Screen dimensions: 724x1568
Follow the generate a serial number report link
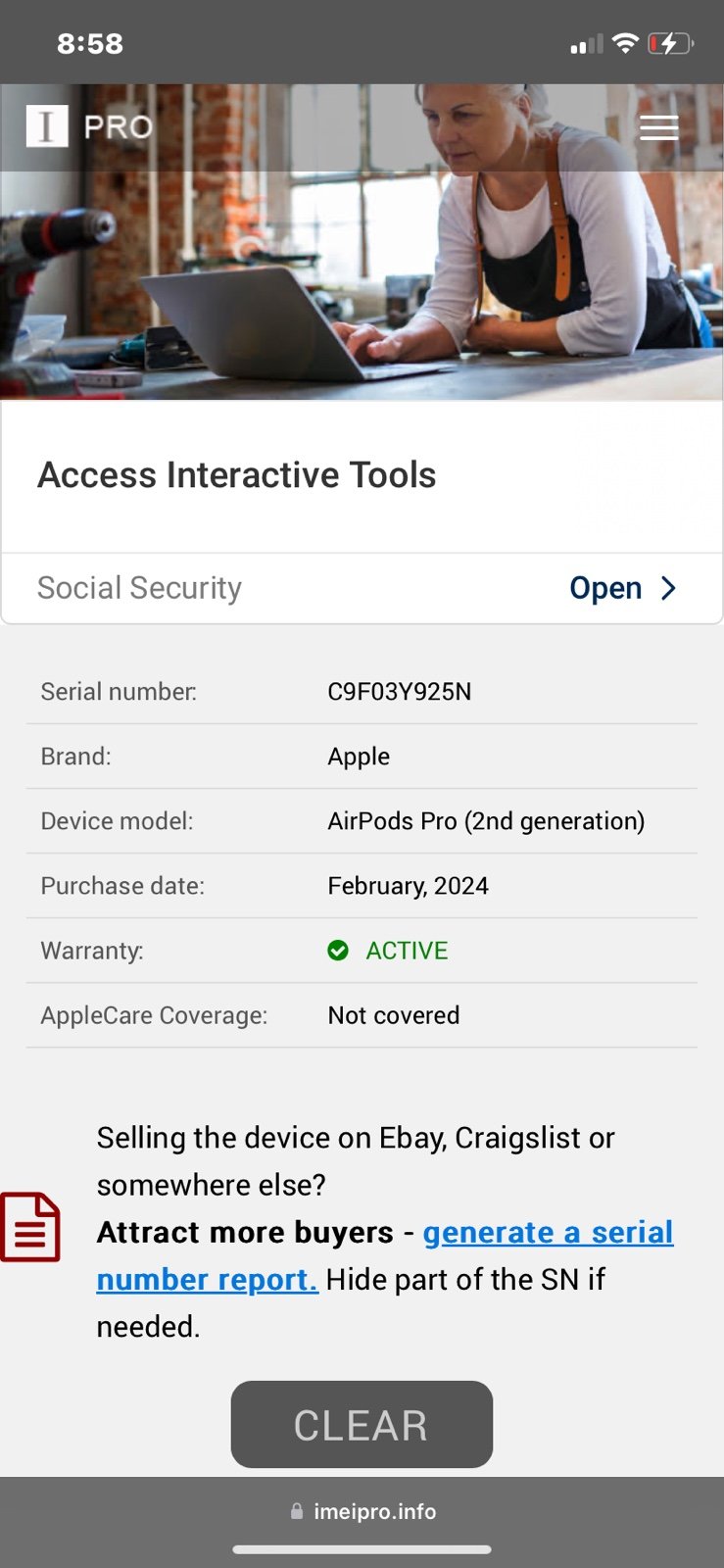(x=385, y=1255)
